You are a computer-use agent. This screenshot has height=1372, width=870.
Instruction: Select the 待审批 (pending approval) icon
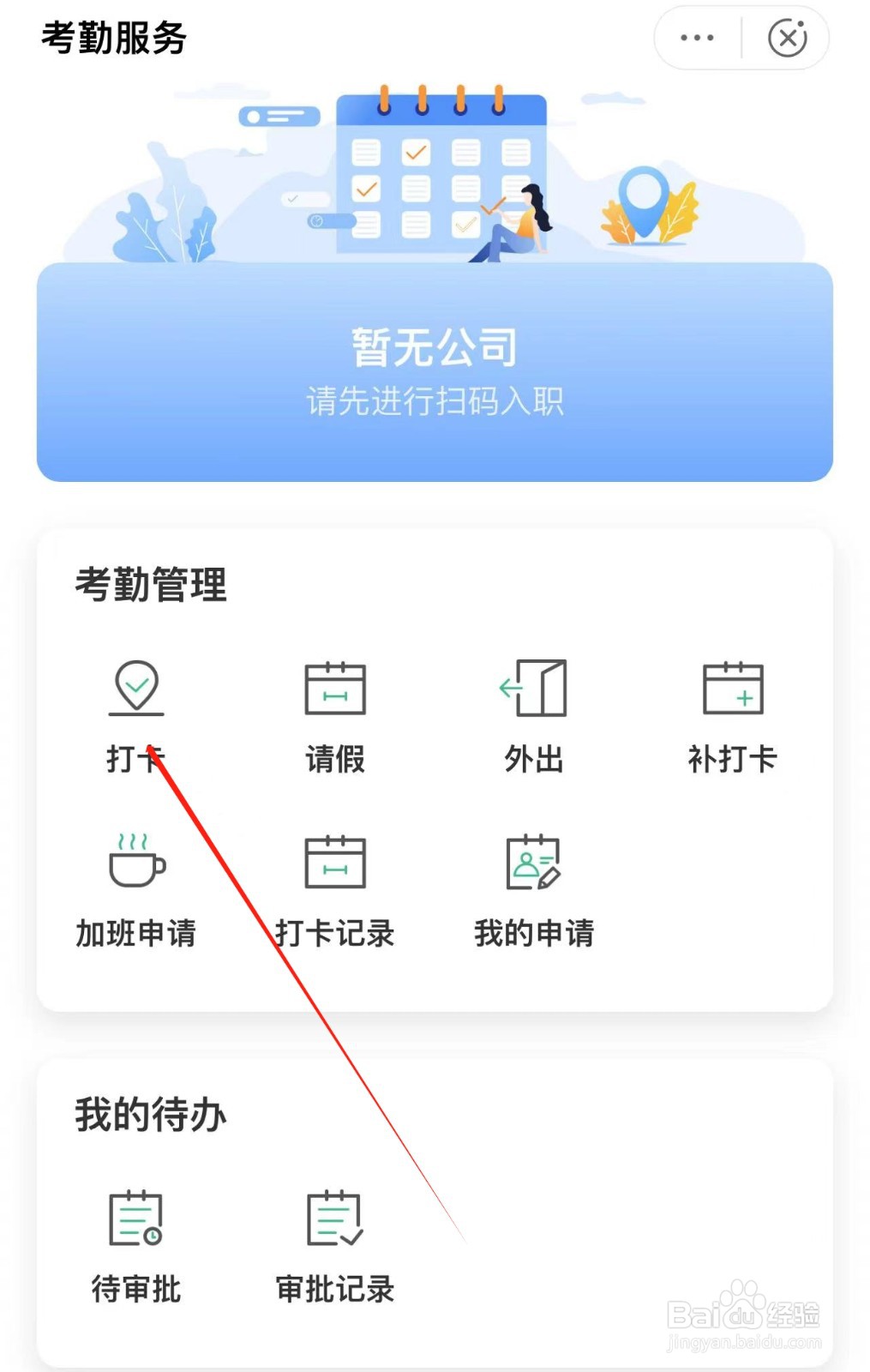pos(135,1218)
